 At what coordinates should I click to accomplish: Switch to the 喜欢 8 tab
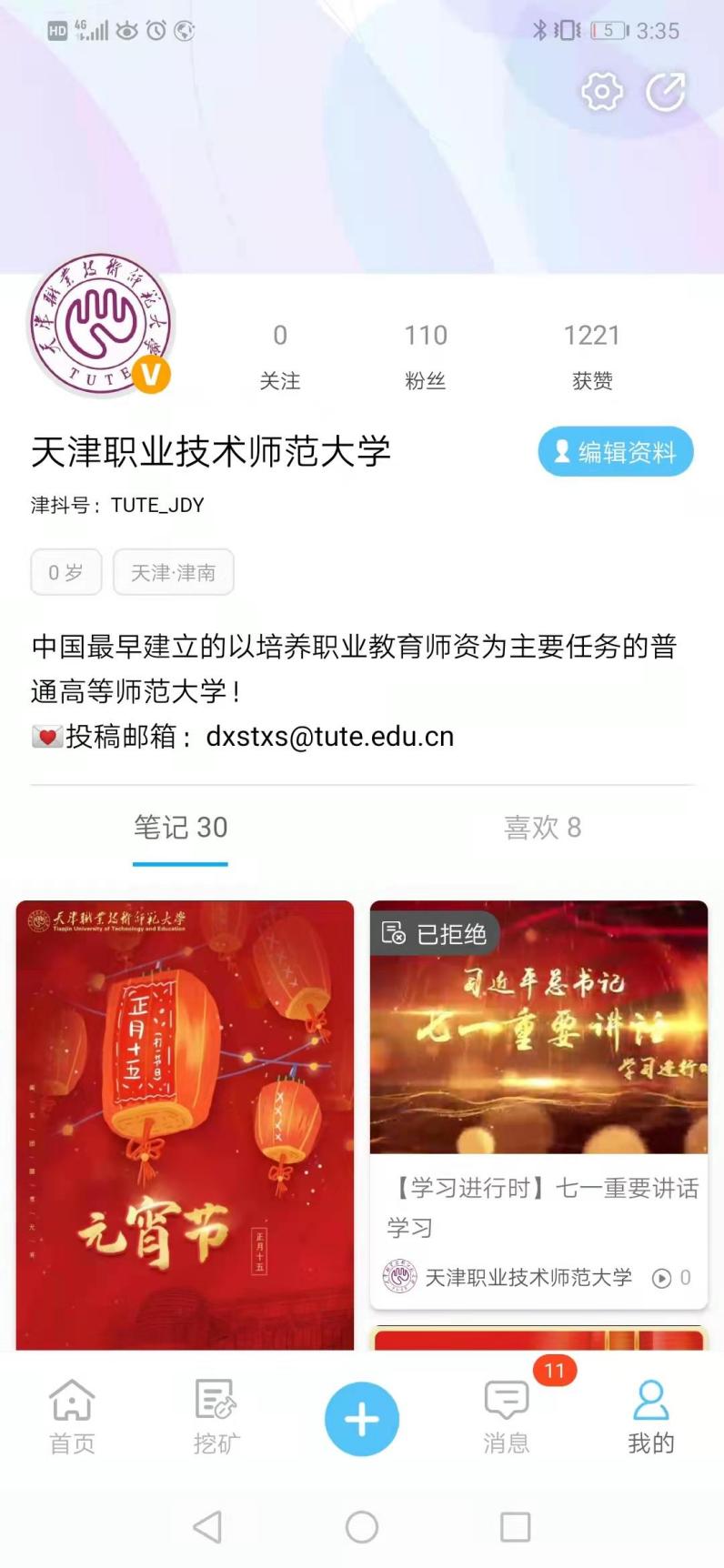[x=542, y=828]
